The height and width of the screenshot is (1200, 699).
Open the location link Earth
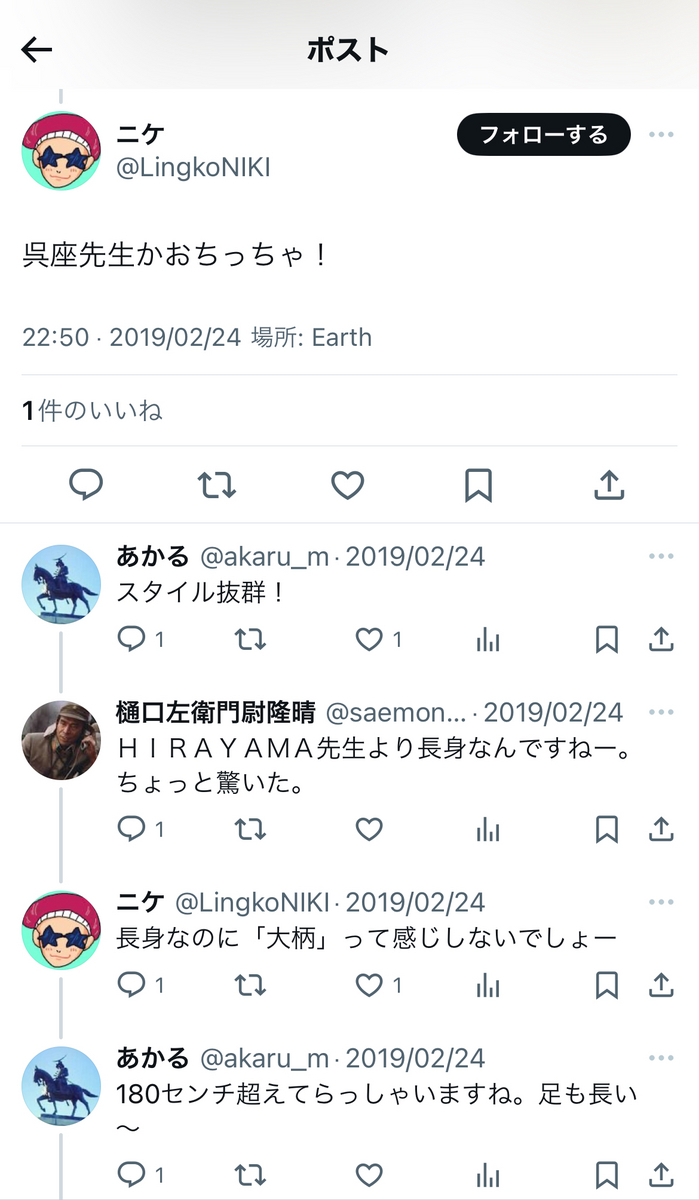[x=341, y=337]
